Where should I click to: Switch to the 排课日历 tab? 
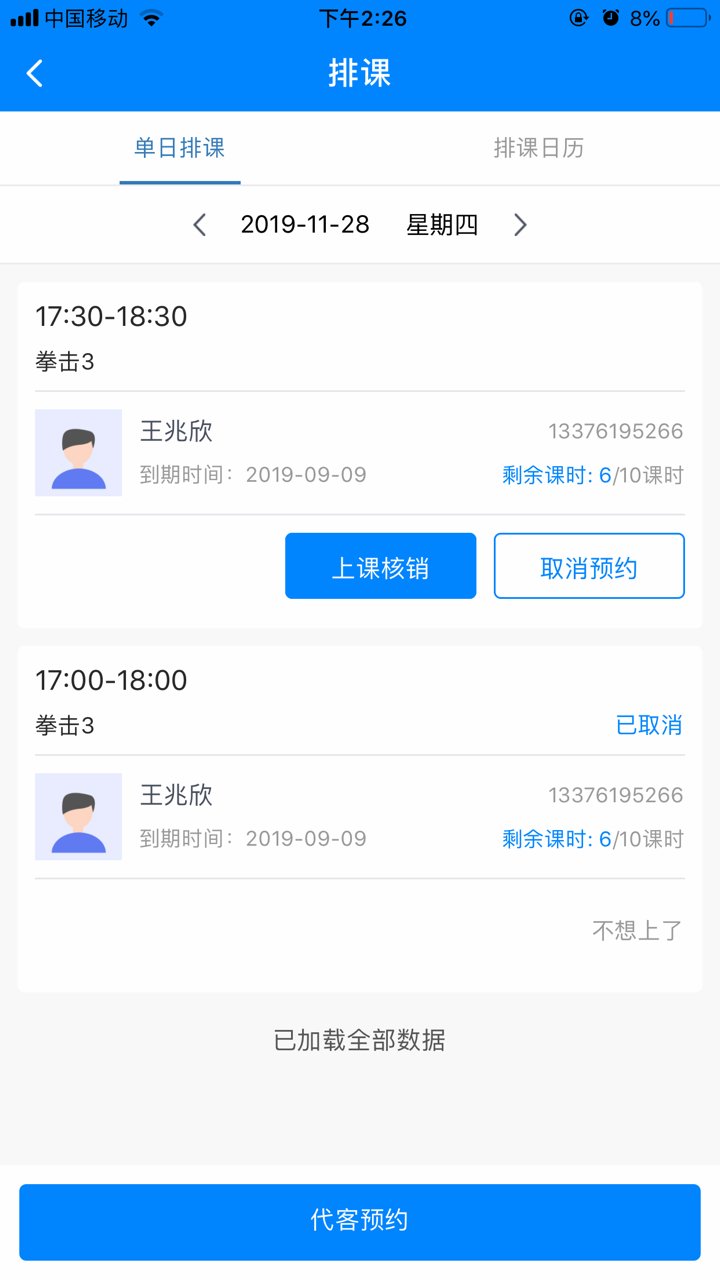click(x=540, y=148)
